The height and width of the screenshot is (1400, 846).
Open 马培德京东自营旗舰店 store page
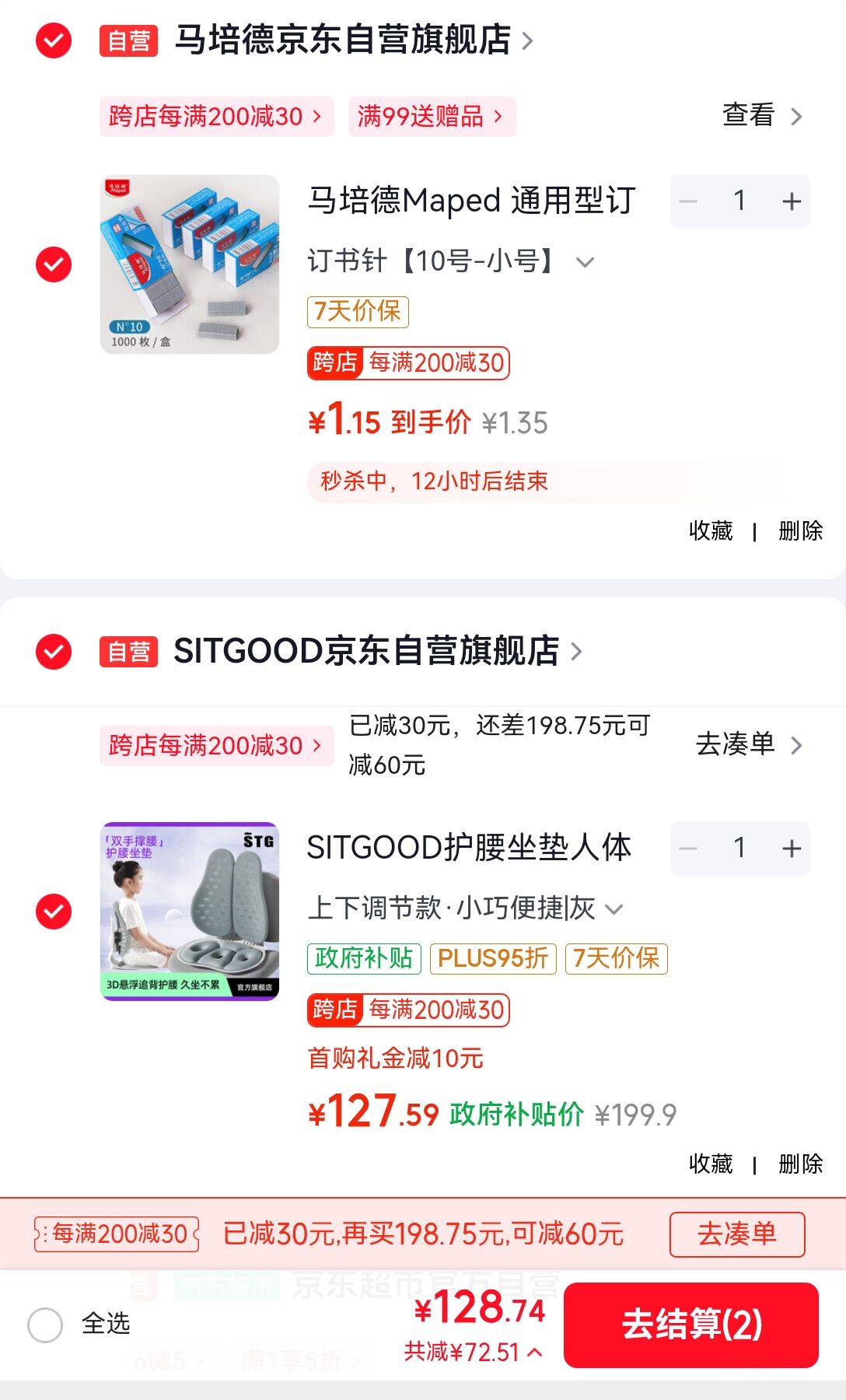point(344,40)
